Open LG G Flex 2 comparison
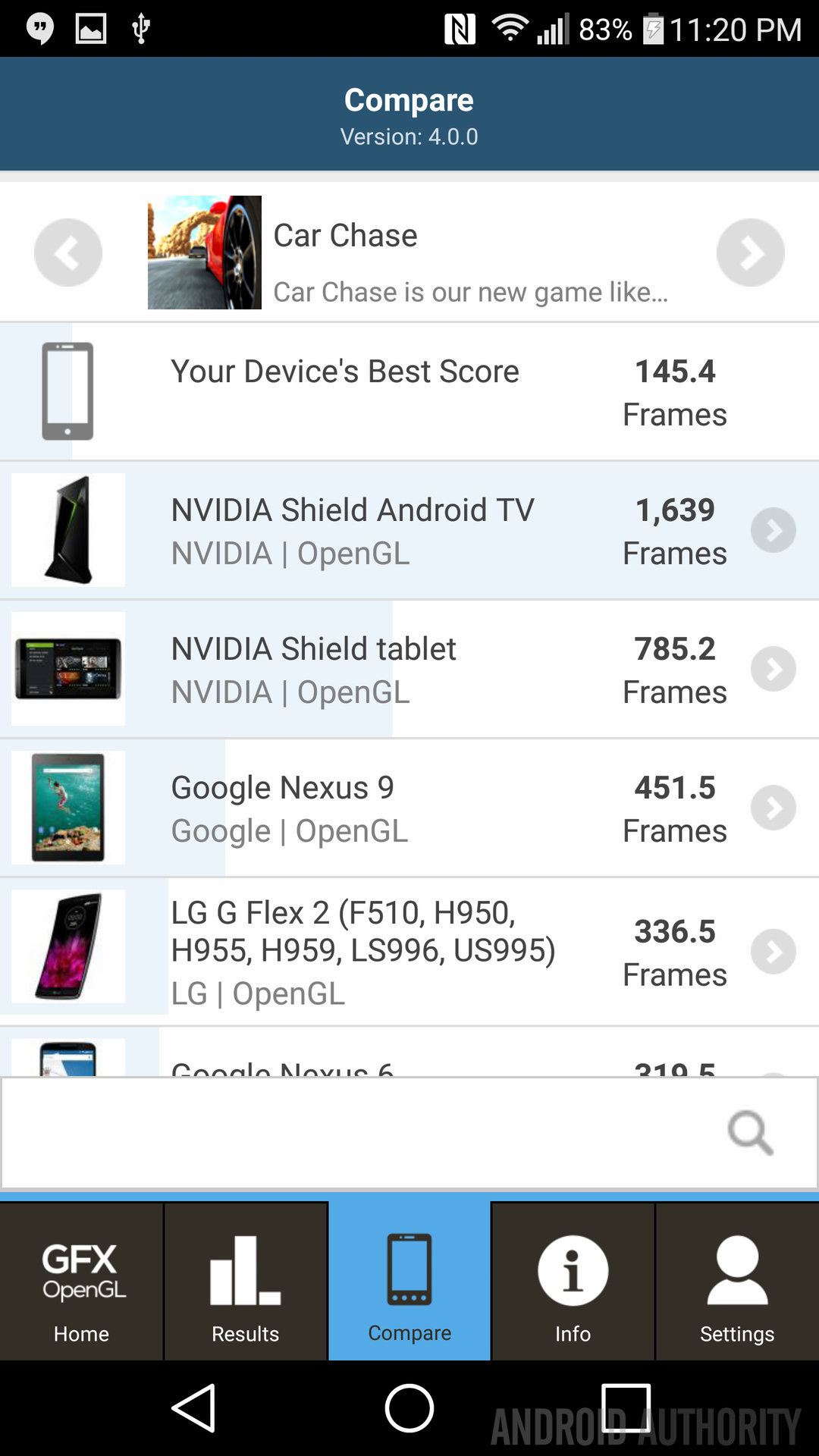This screenshot has height=1456, width=819. (773, 951)
